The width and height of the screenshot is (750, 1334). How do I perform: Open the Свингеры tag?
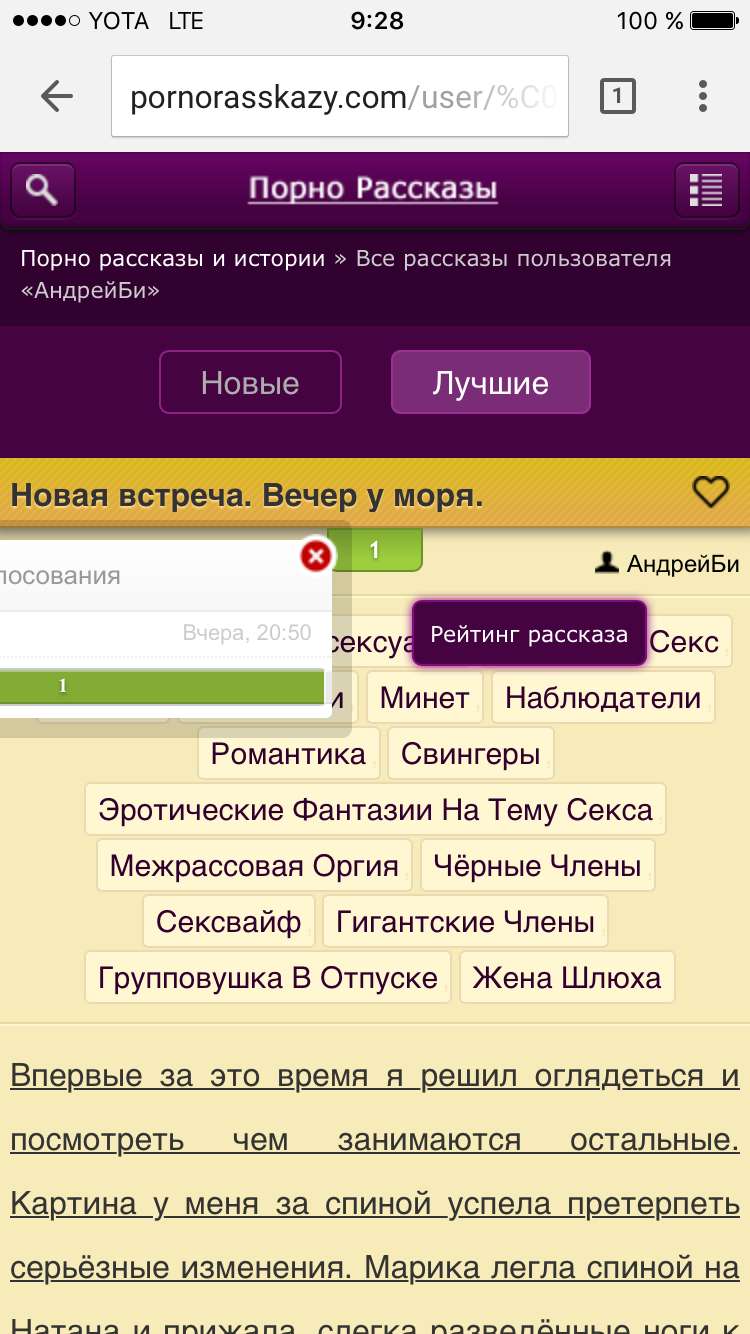tap(470, 753)
